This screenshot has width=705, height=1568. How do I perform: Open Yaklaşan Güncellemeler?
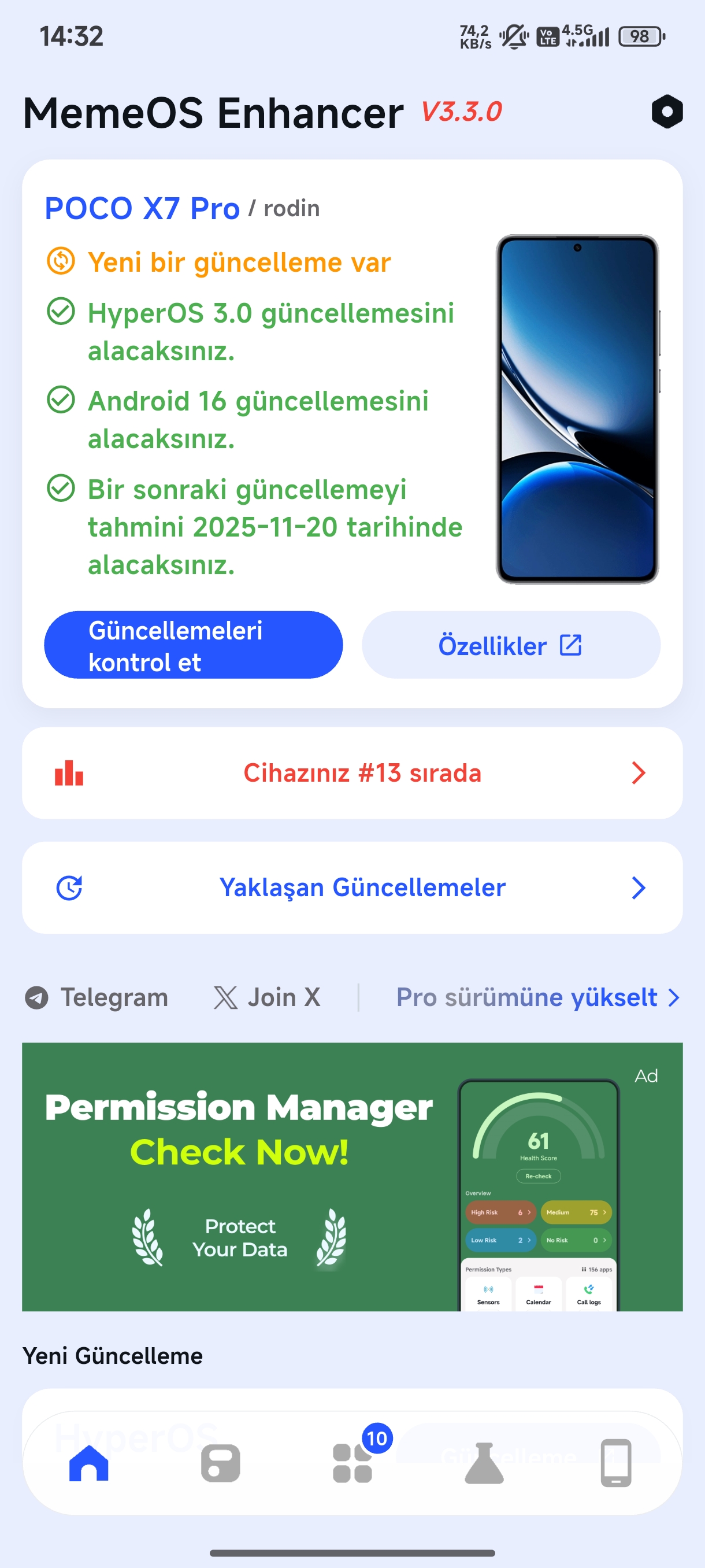(352, 887)
